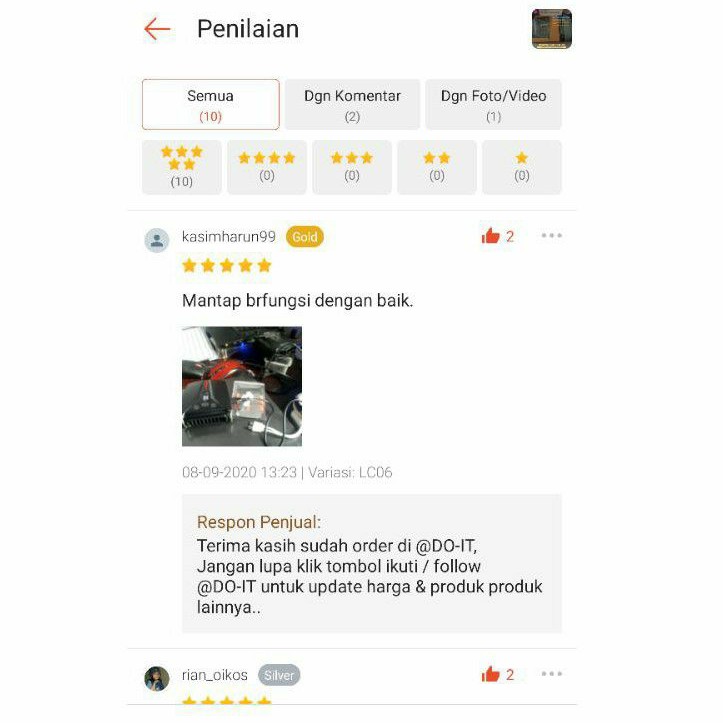
Task: Go back from the Penilaian page
Action: click(x=157, y=29)
